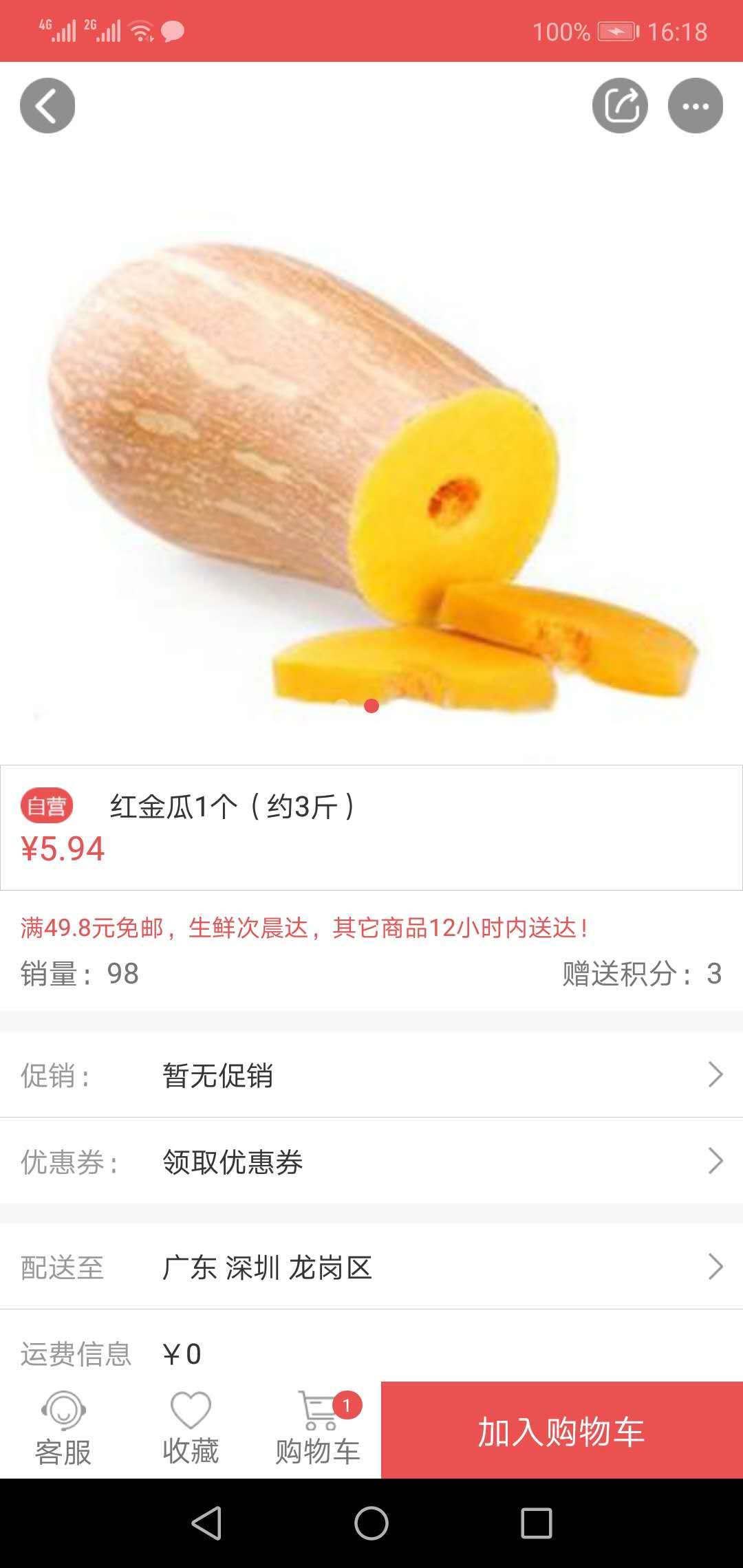Open the three-dot overflow menu
The height and width of the screenshot is (1568, 743).
695,105
